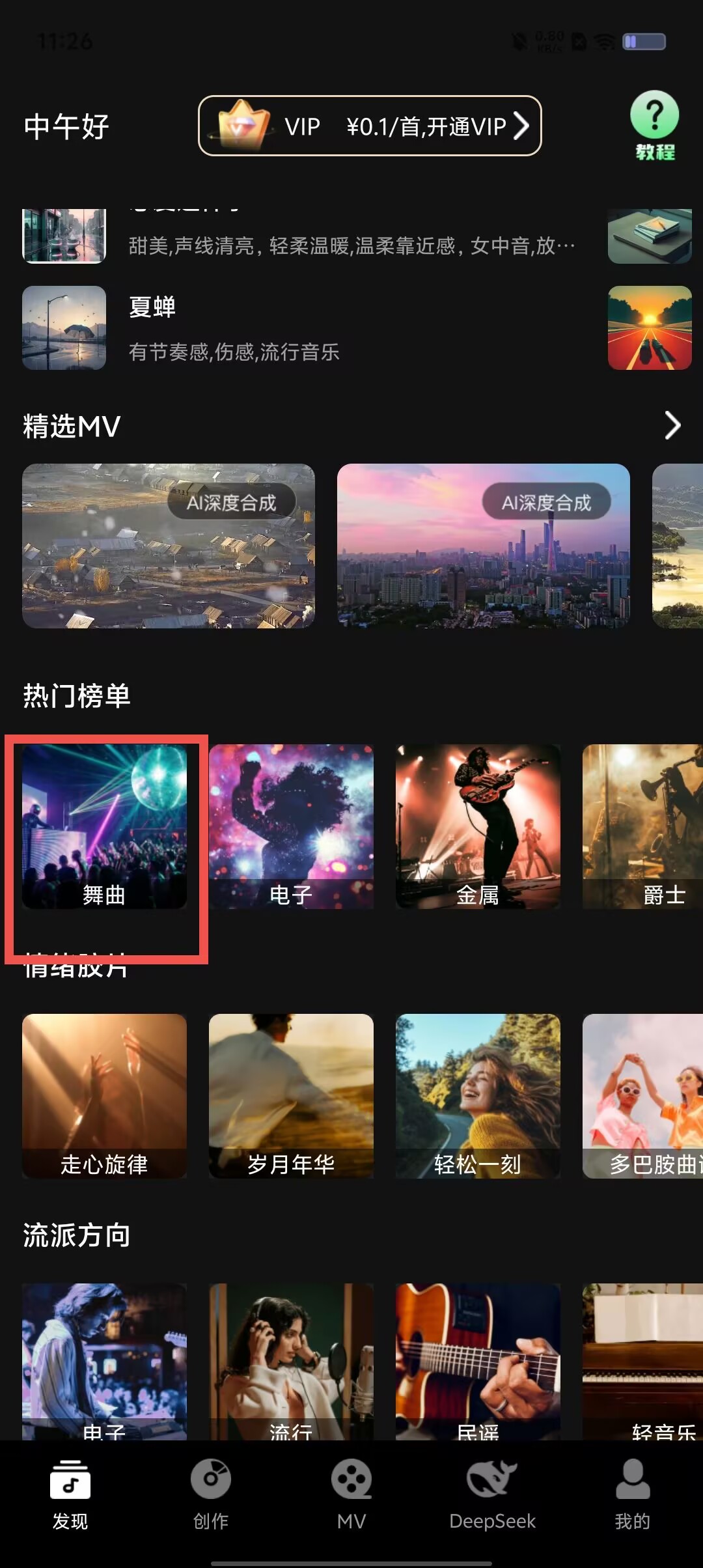Image resolution: width=703 pixels, height=1568 pixels.
Task: Switch to the MV tab
Action: pos(351,1494)
